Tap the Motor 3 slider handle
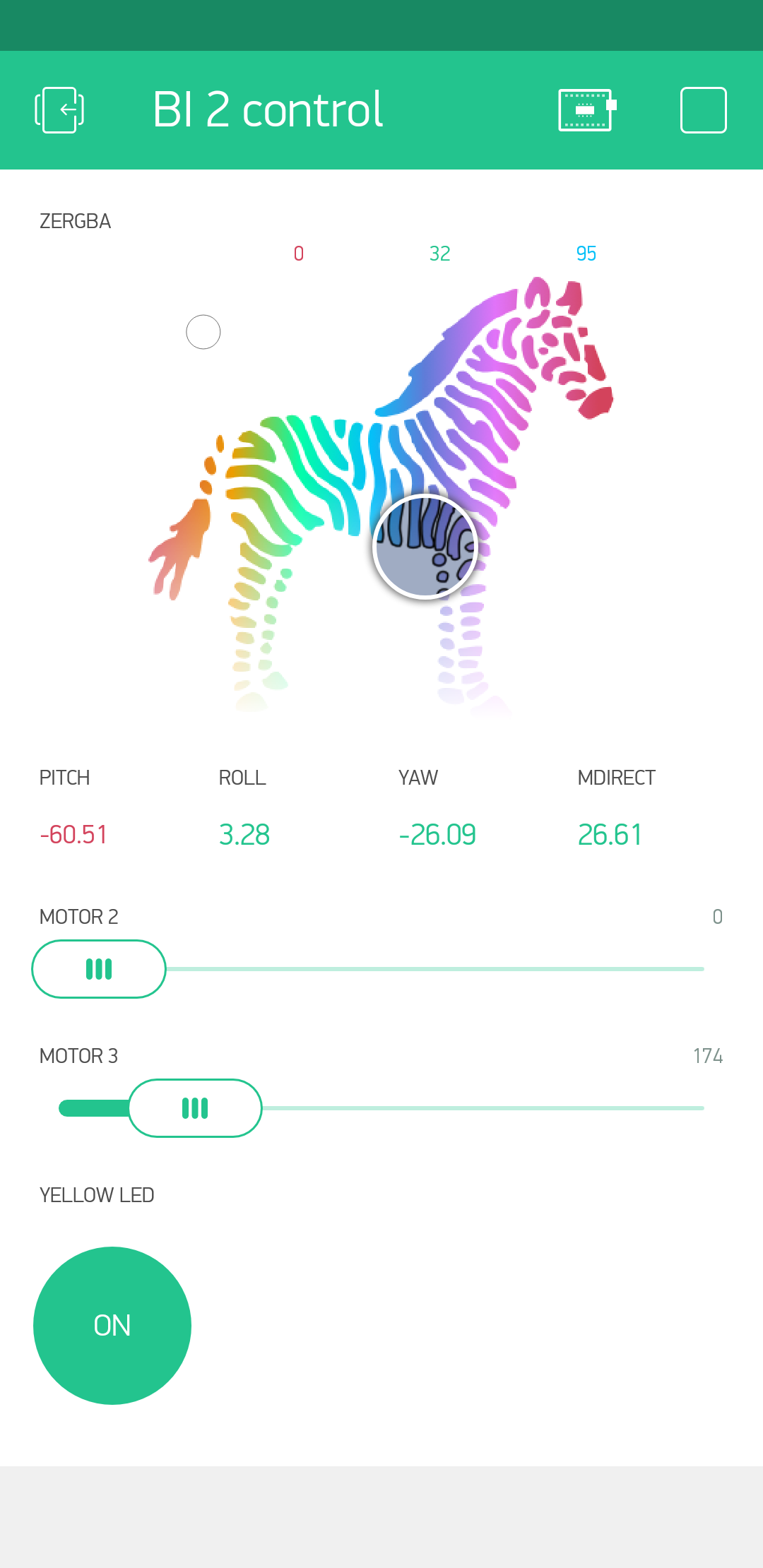Screen dimensions: 763x1568 pyautogui.click(x=195, y=1108)
